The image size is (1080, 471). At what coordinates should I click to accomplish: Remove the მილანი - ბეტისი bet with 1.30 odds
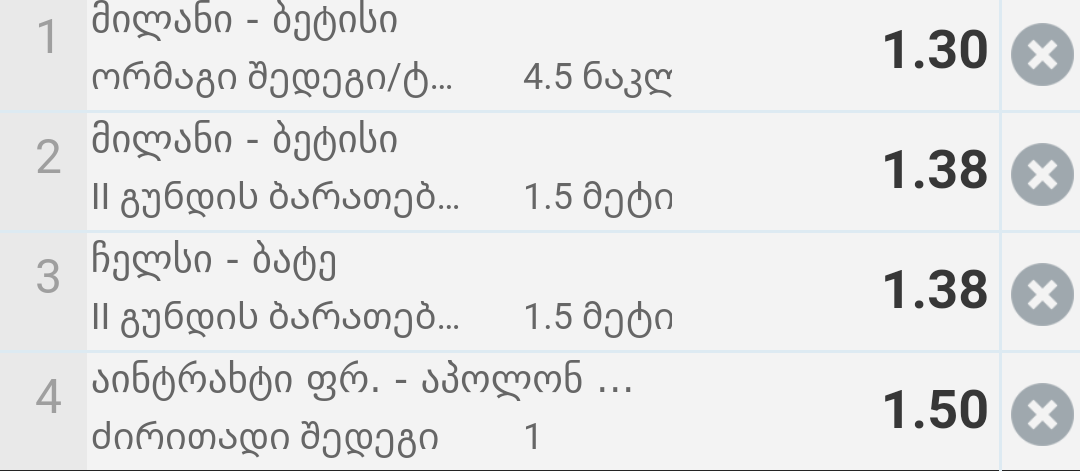coord(1042,55)
